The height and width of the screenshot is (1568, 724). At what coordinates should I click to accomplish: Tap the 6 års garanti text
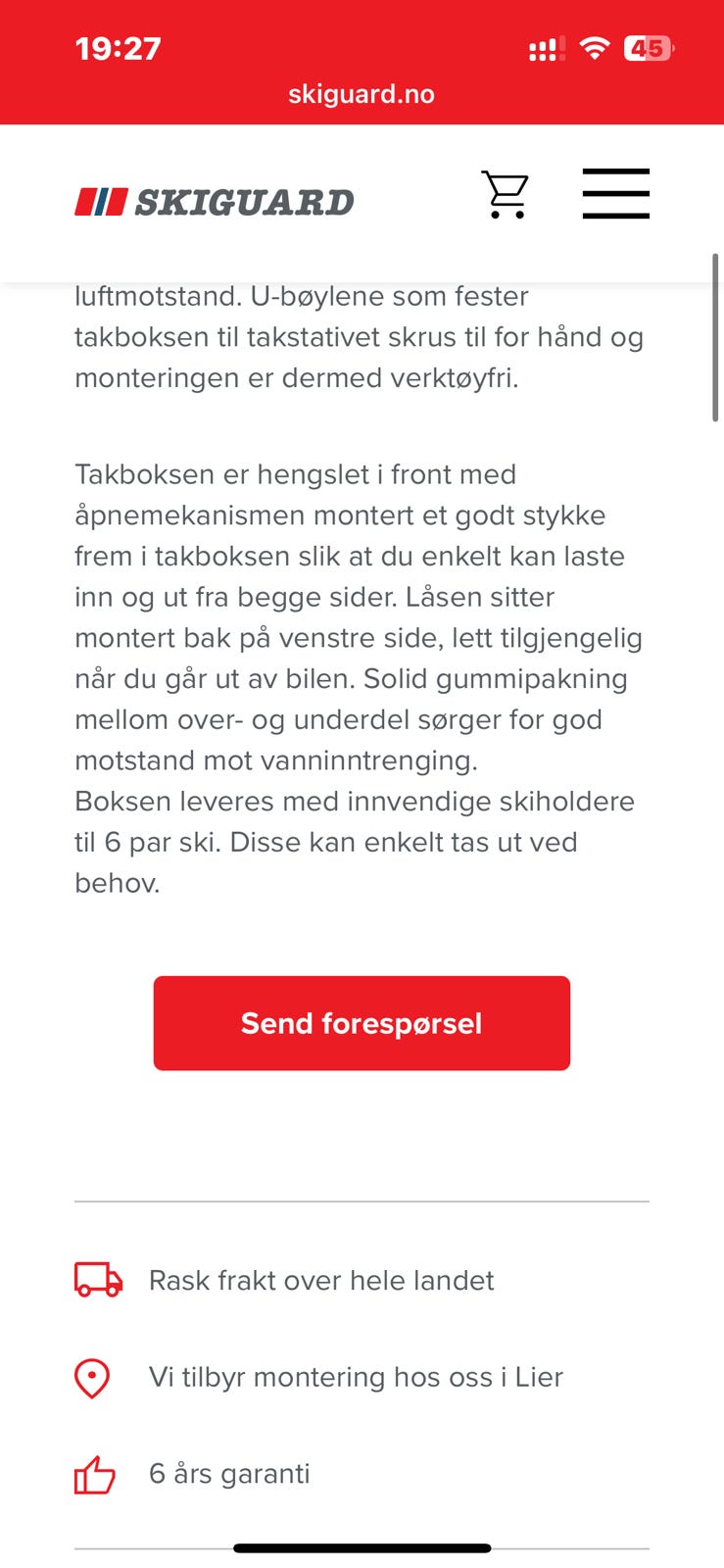pyautogui.click(x=229, y=1472)
